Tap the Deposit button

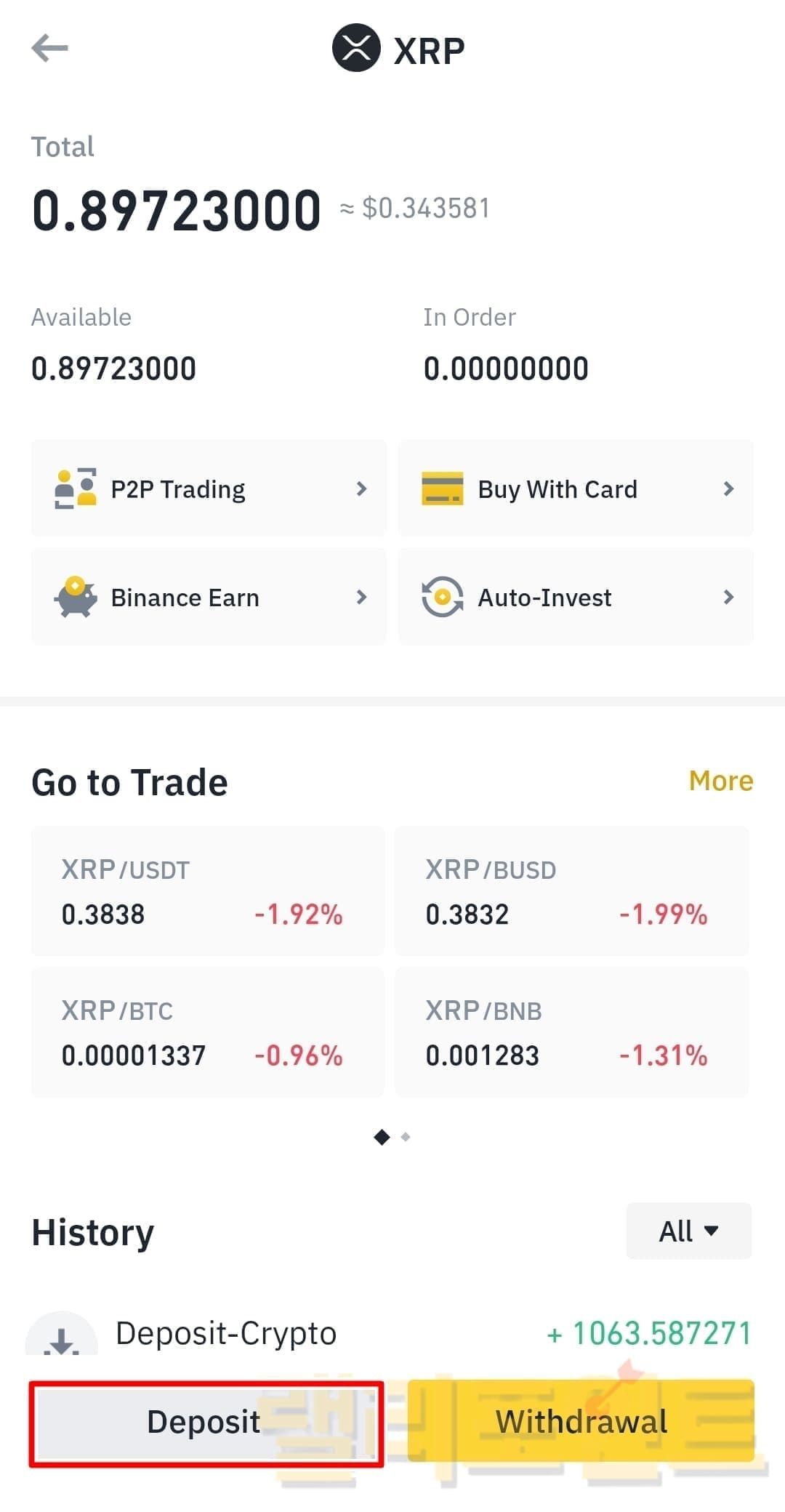(x=206, y=1423)
